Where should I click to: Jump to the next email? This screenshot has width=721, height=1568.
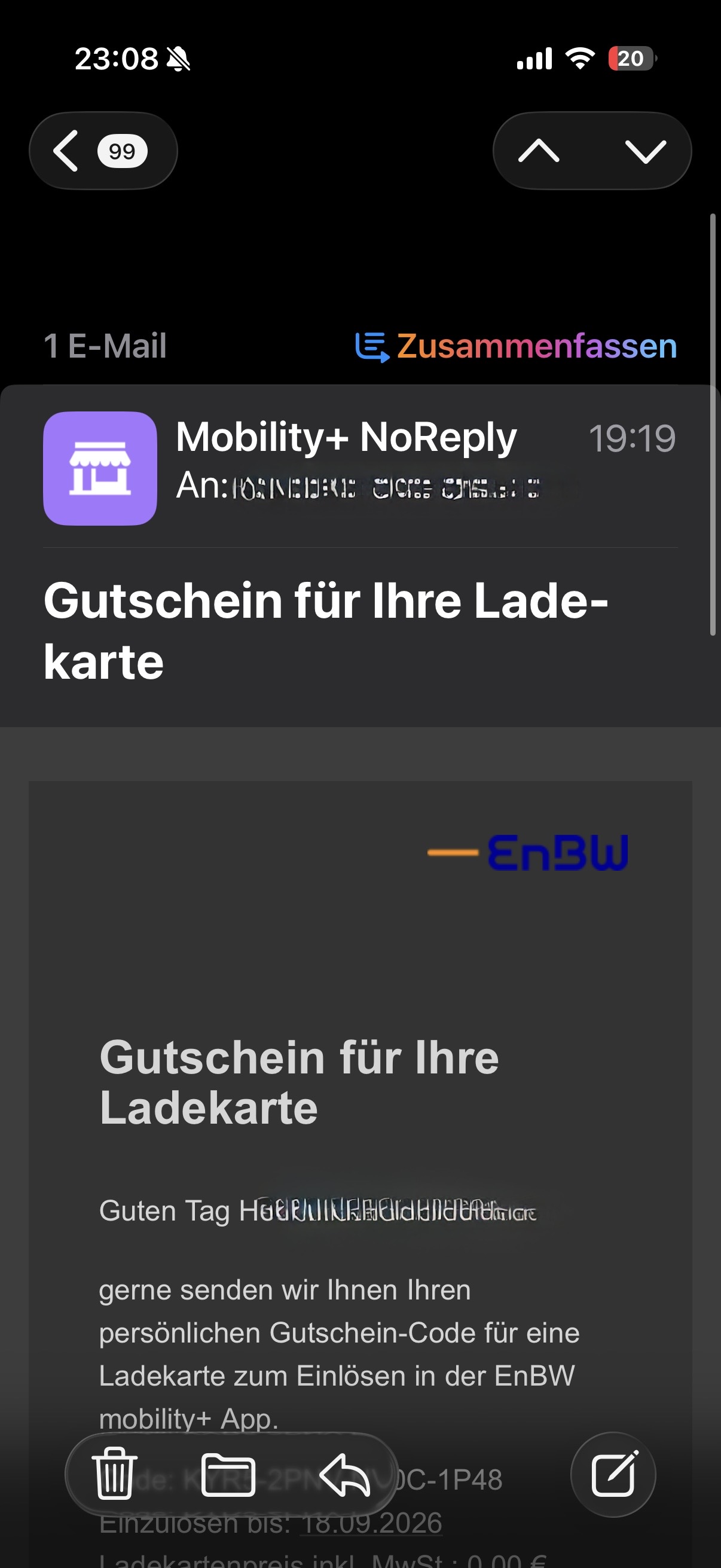pos(645,151)
